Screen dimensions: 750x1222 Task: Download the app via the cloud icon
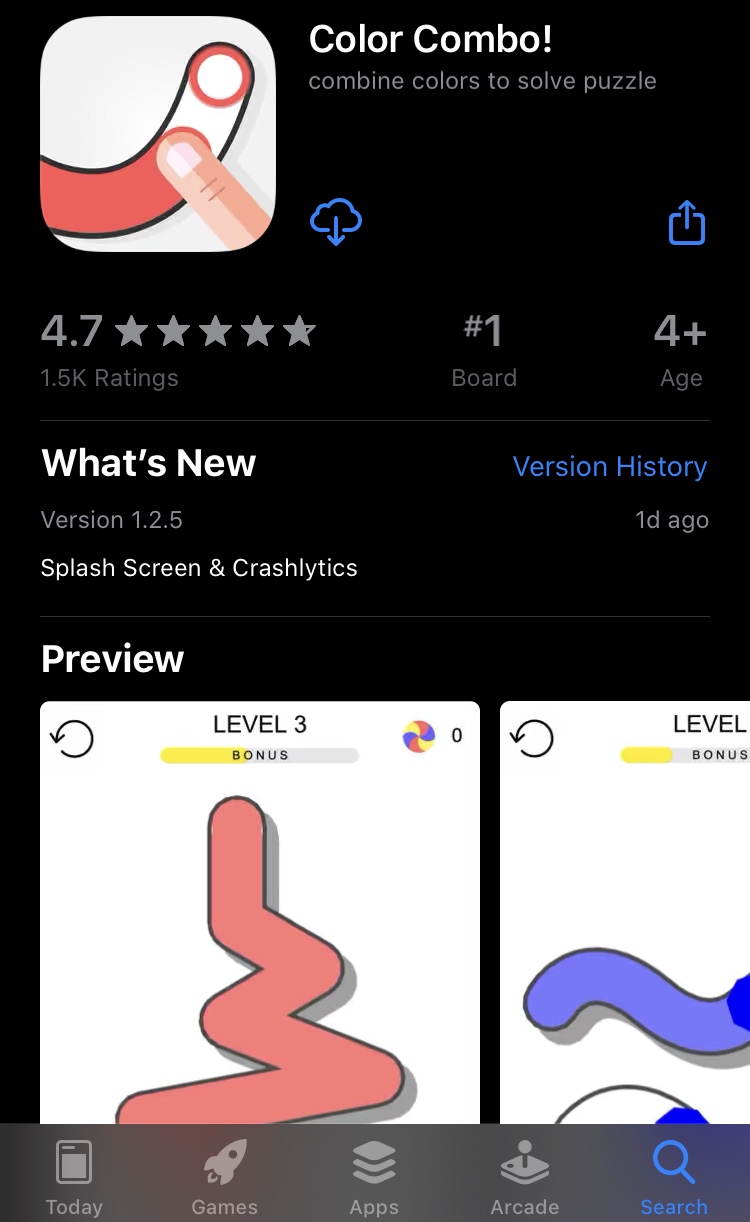[336, 221]
